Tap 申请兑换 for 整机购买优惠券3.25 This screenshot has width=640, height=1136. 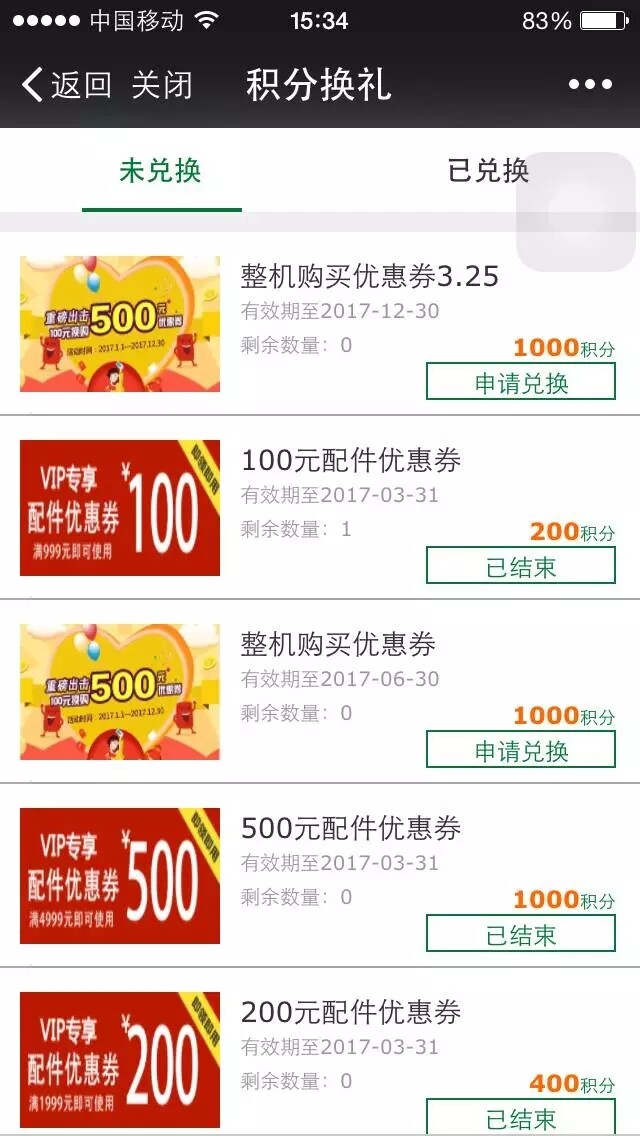[x=521, y=382]
